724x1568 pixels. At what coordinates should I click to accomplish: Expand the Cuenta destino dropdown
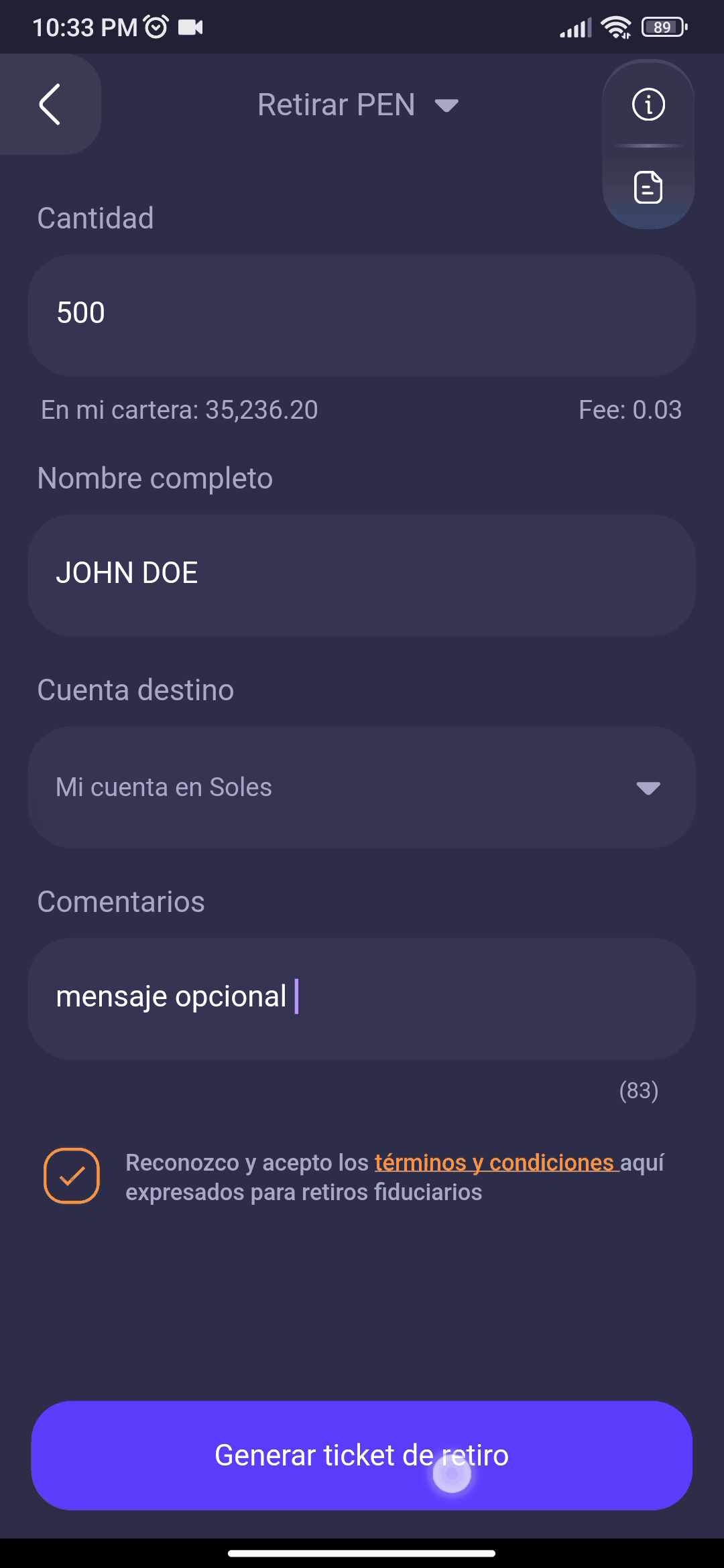pyautogui.click(x=361, y=787)
